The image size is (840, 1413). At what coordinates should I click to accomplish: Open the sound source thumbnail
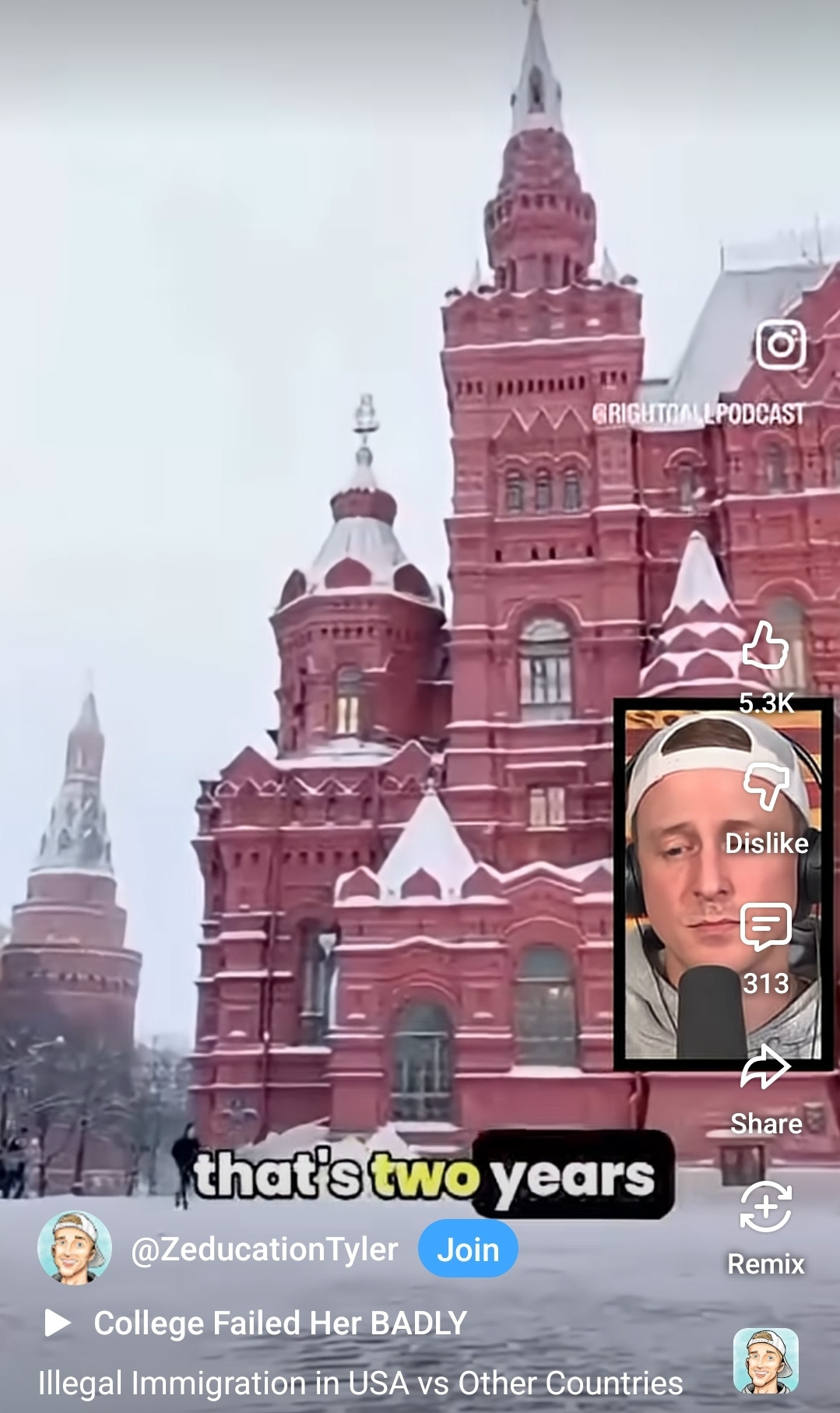pos(765,1362)
